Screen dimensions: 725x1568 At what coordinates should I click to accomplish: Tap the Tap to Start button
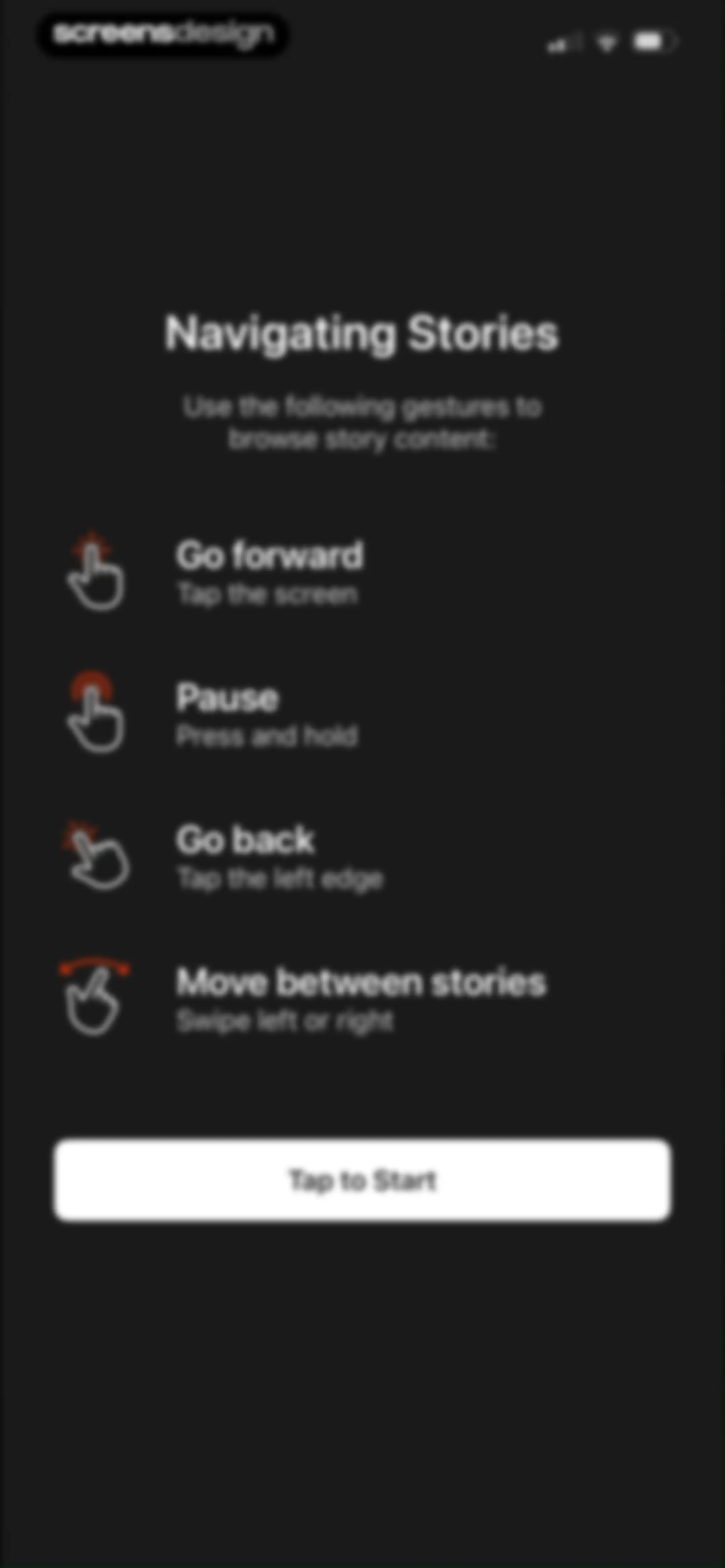coord(363,1180)
